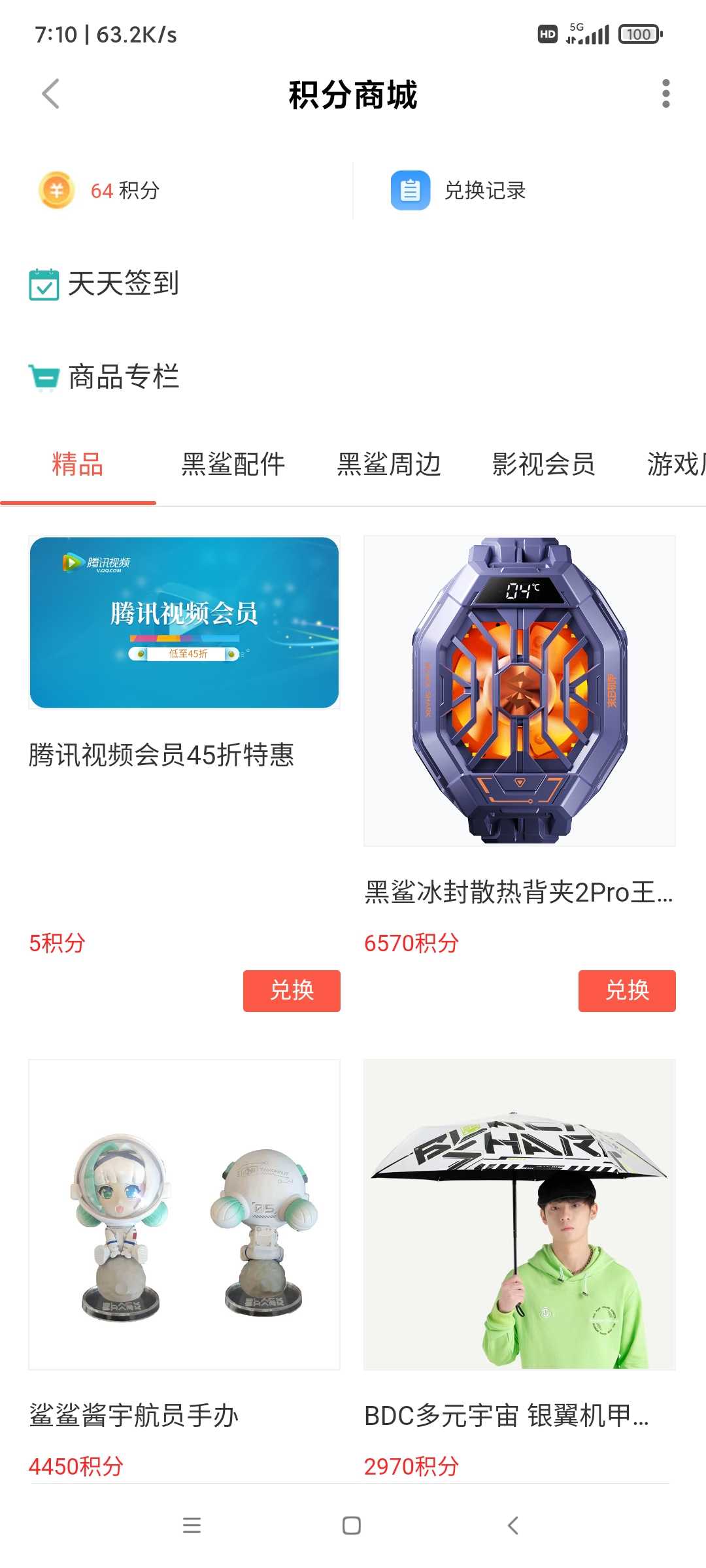The image size is (706, 1568).
Task: Open the three-dot overflow menu
Action: [665, 94]
